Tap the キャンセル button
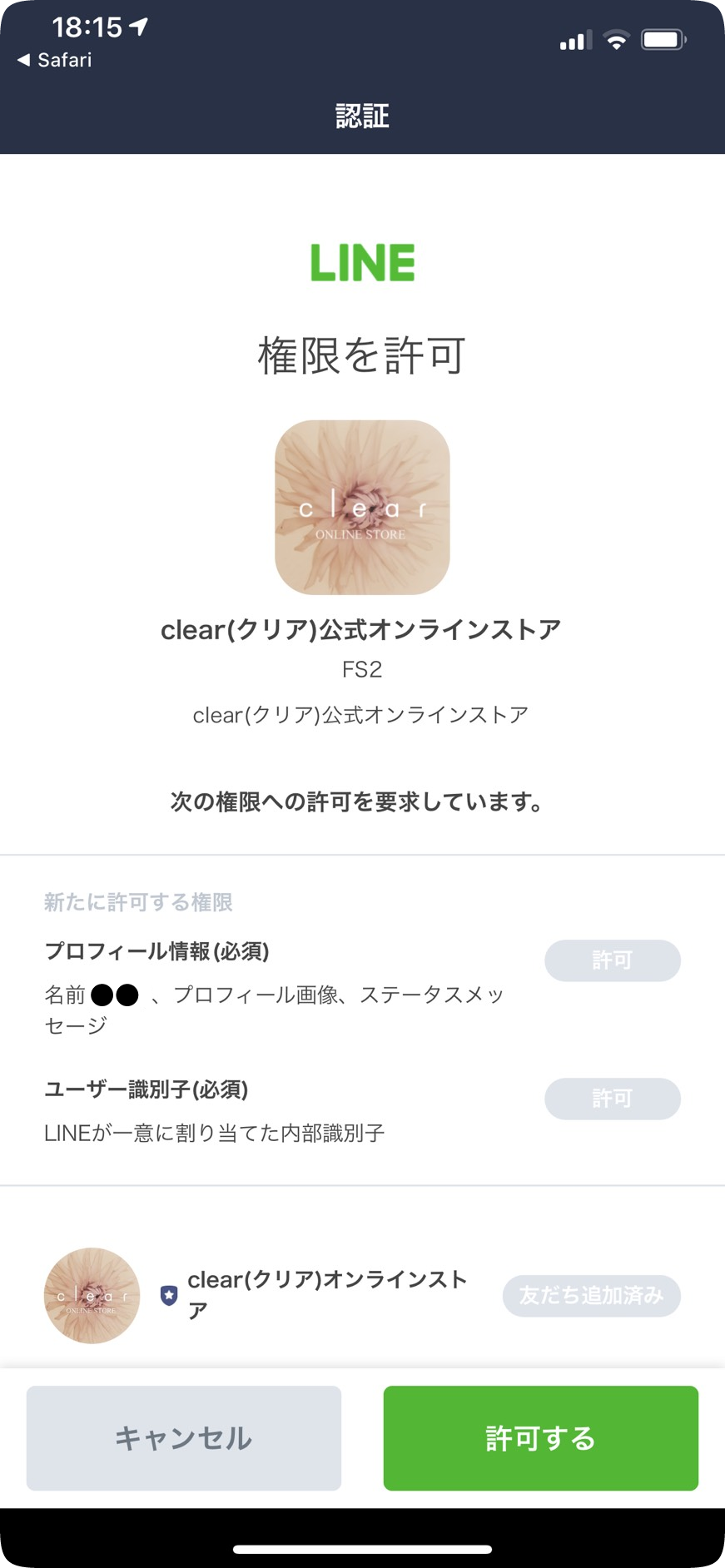 [x=183, y=1438]
